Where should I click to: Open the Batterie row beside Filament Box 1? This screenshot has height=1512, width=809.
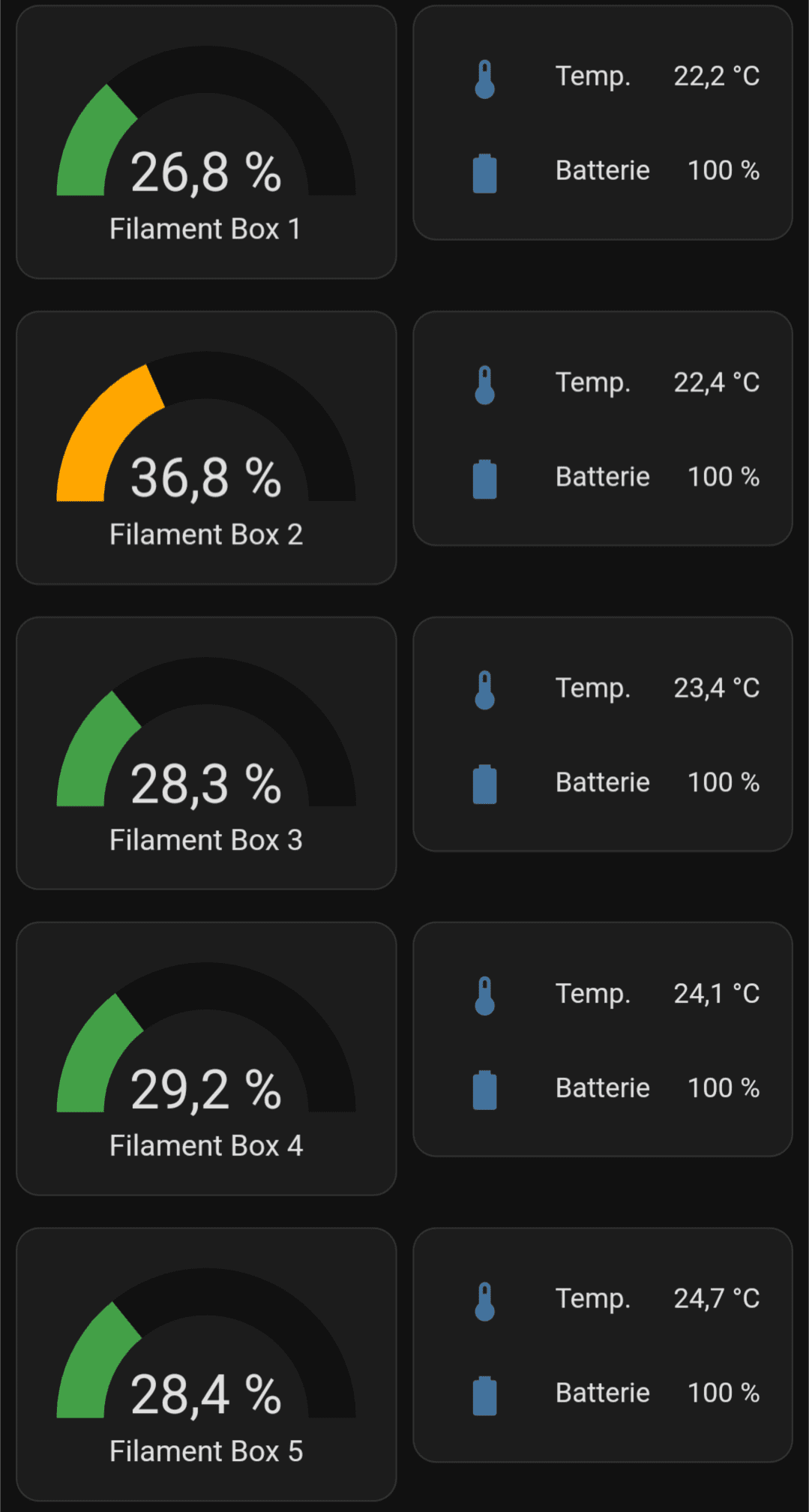click(603, 171)
